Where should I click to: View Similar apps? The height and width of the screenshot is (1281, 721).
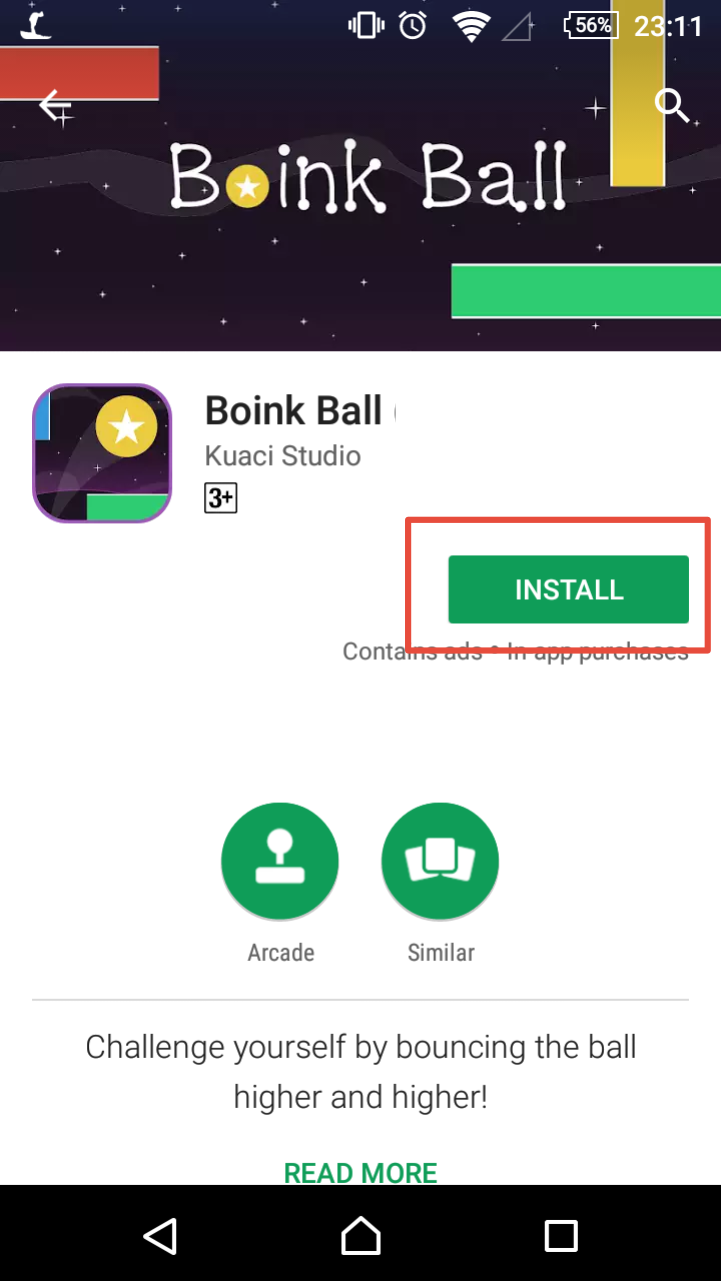click(x=440, y=861)
